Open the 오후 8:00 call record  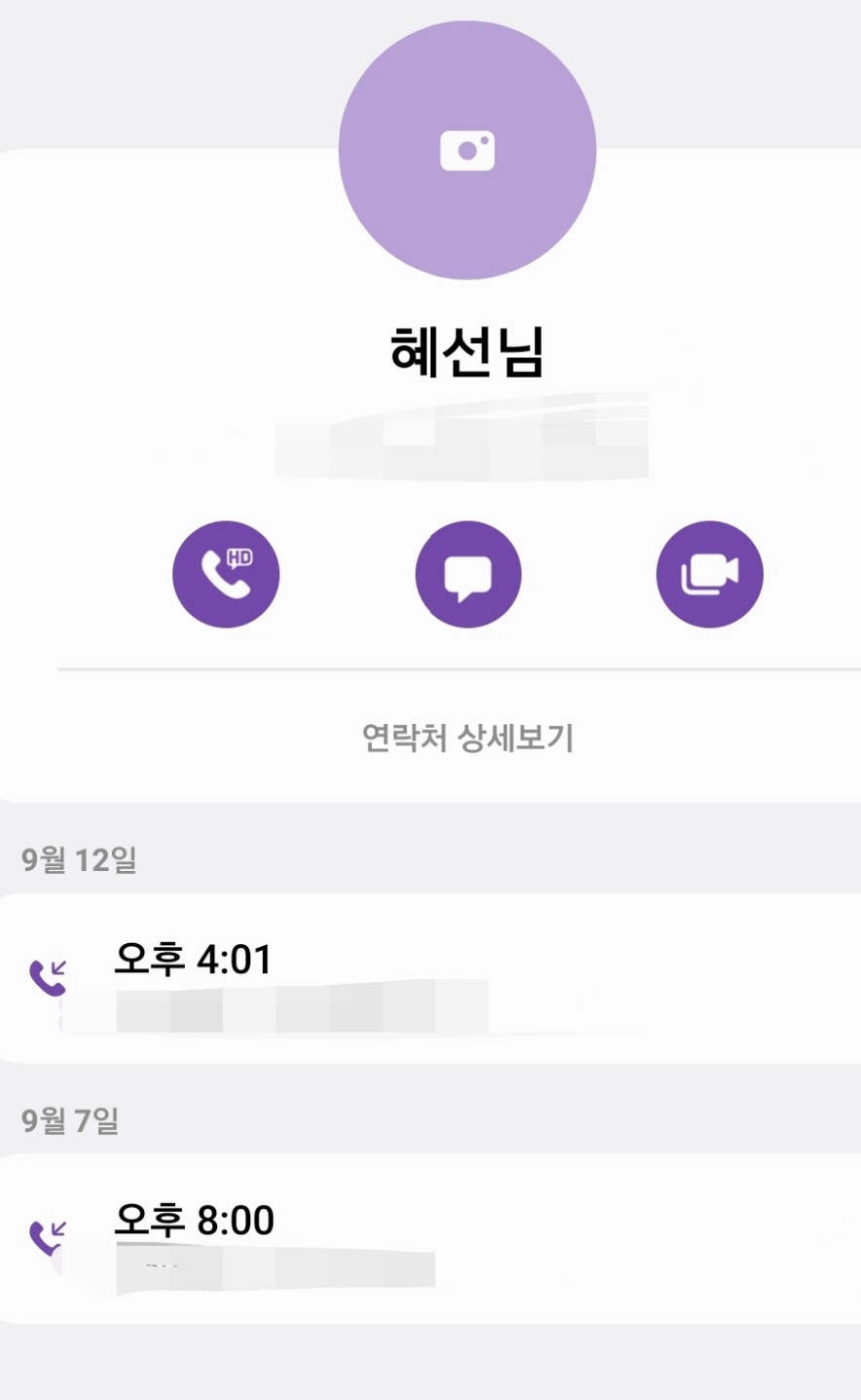(429, 1238)
